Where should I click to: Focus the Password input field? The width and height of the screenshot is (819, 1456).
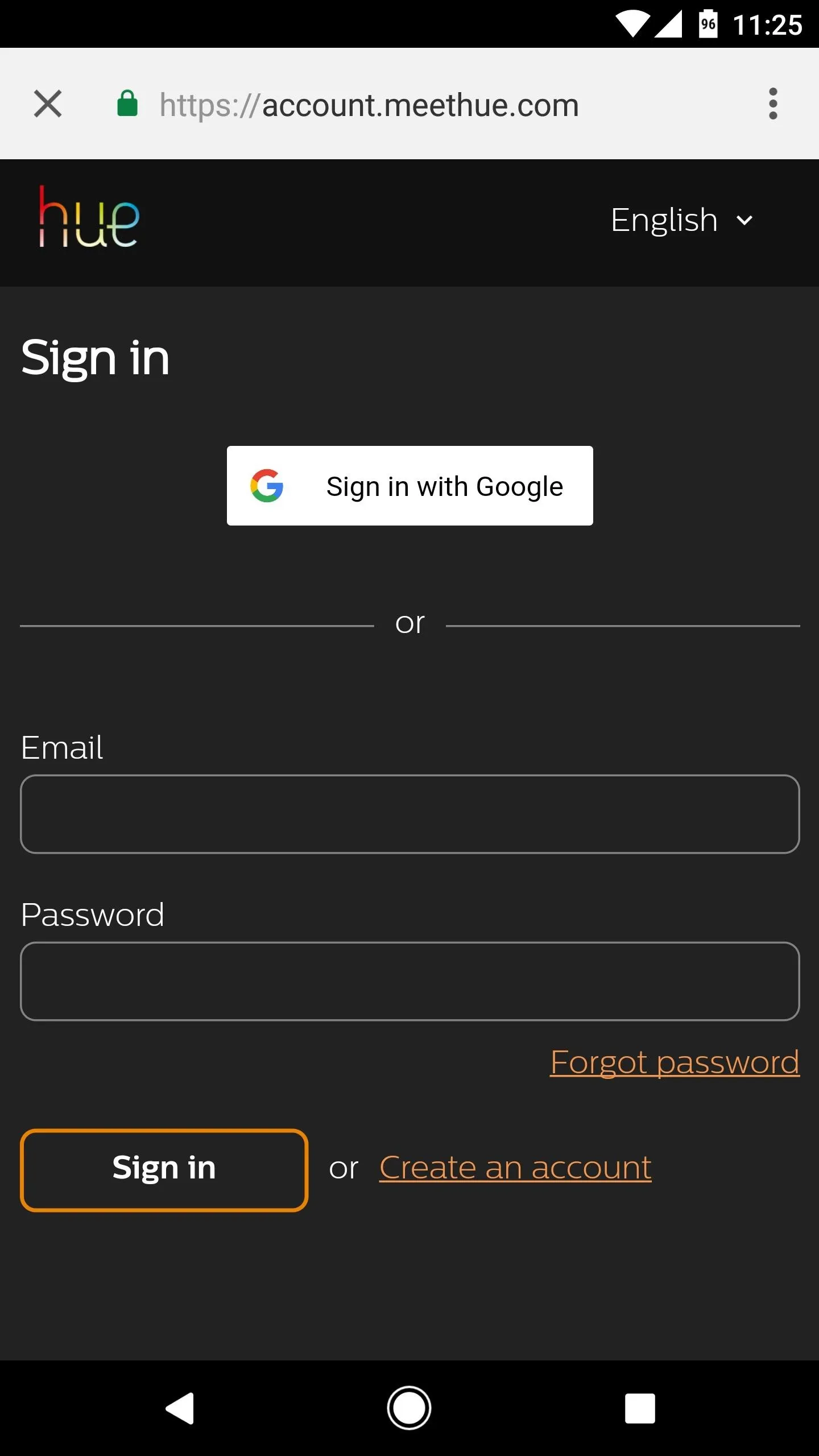pyautogui.click(x=409, y=981)
